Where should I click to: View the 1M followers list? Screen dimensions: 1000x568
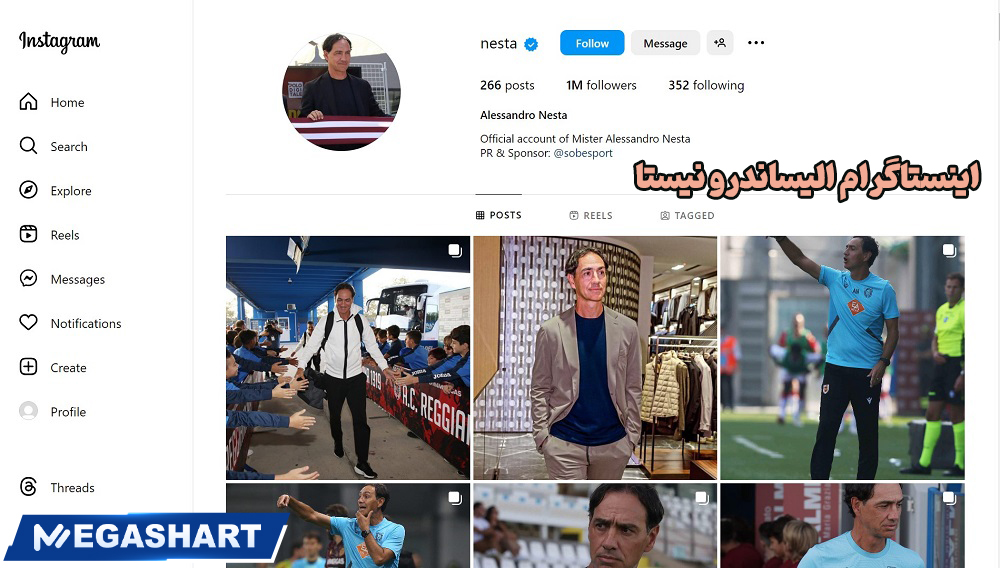click(x=601, y=85)
